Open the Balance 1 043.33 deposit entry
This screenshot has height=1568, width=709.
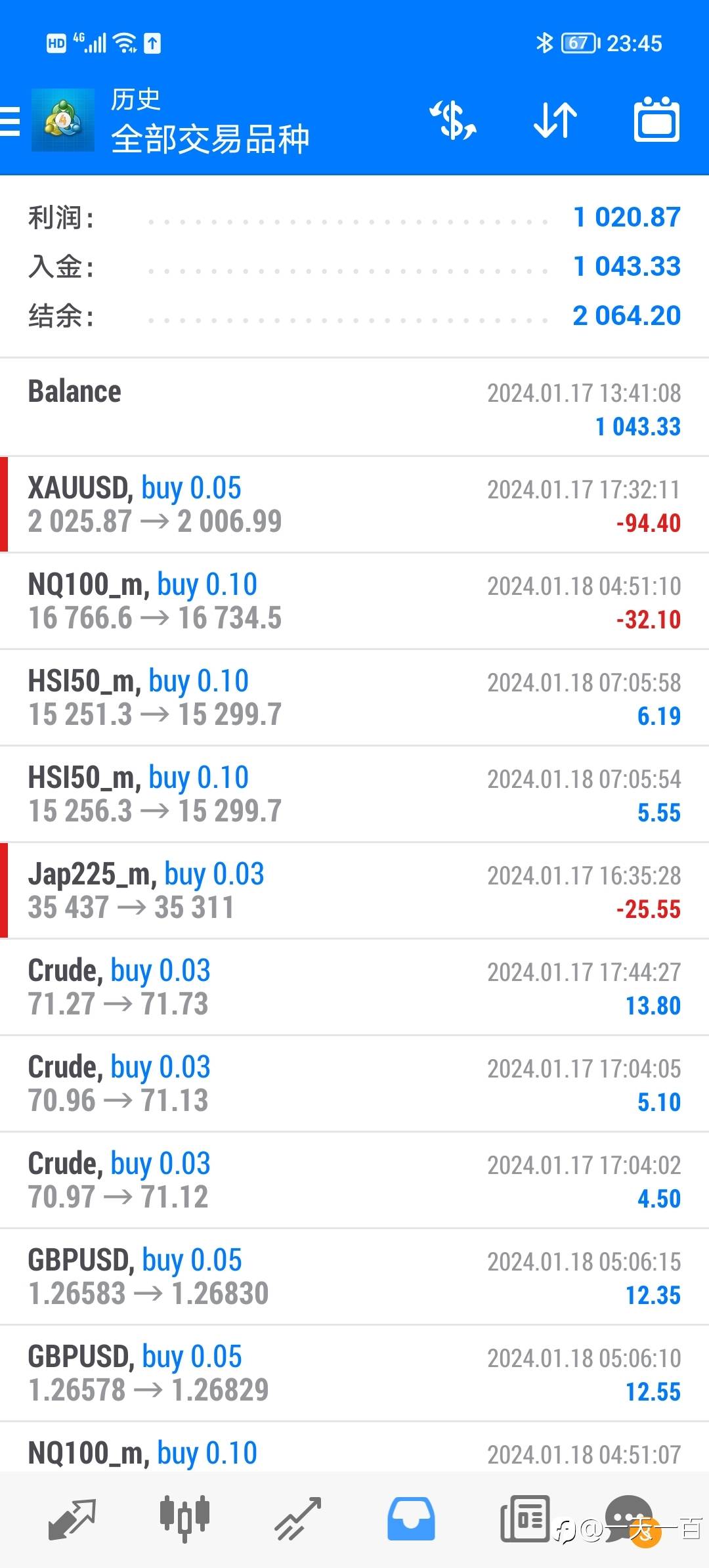click(x=354, y=408)
